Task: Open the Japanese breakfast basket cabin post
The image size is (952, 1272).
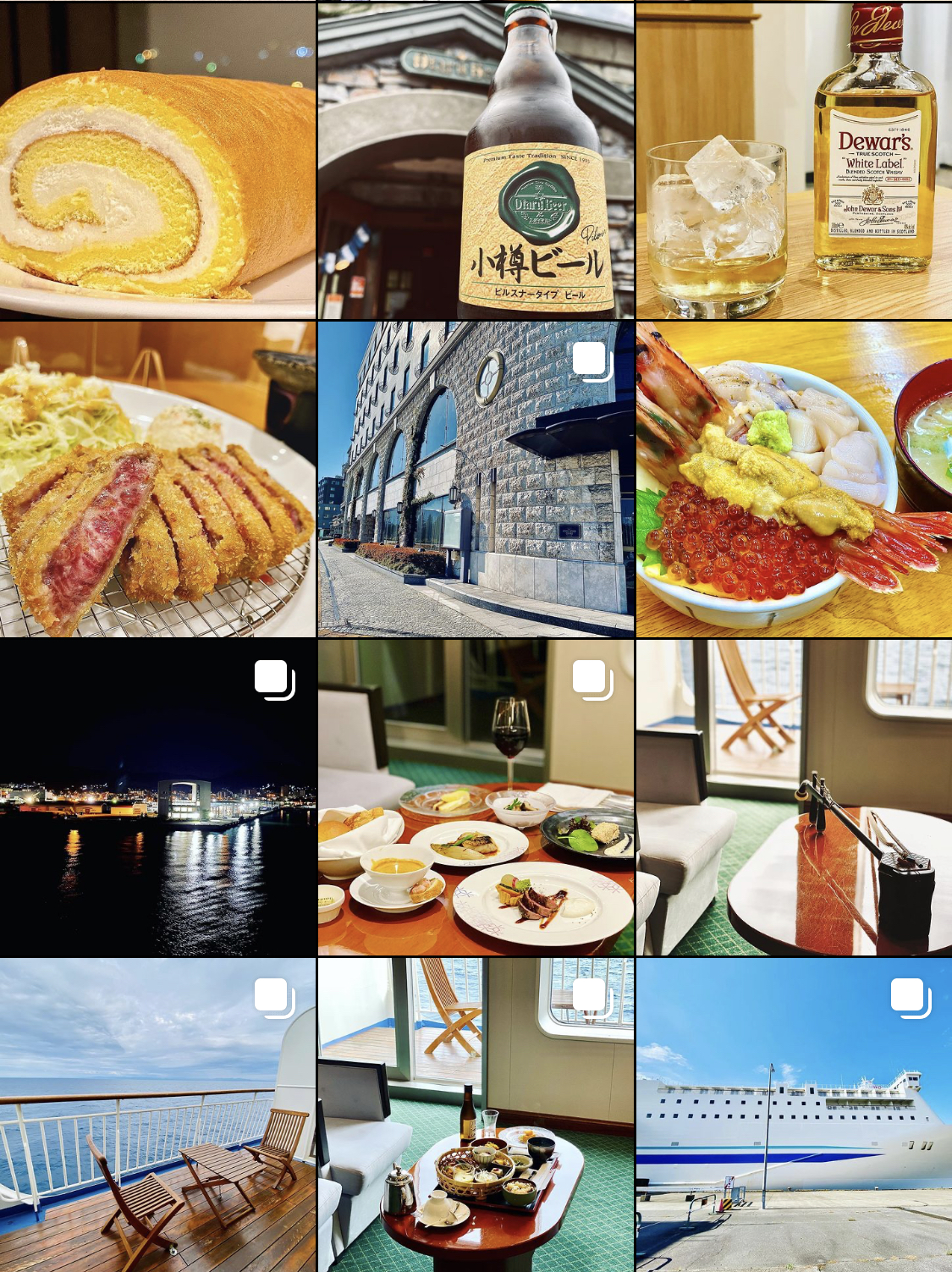Action: (x=476, y=1115)
